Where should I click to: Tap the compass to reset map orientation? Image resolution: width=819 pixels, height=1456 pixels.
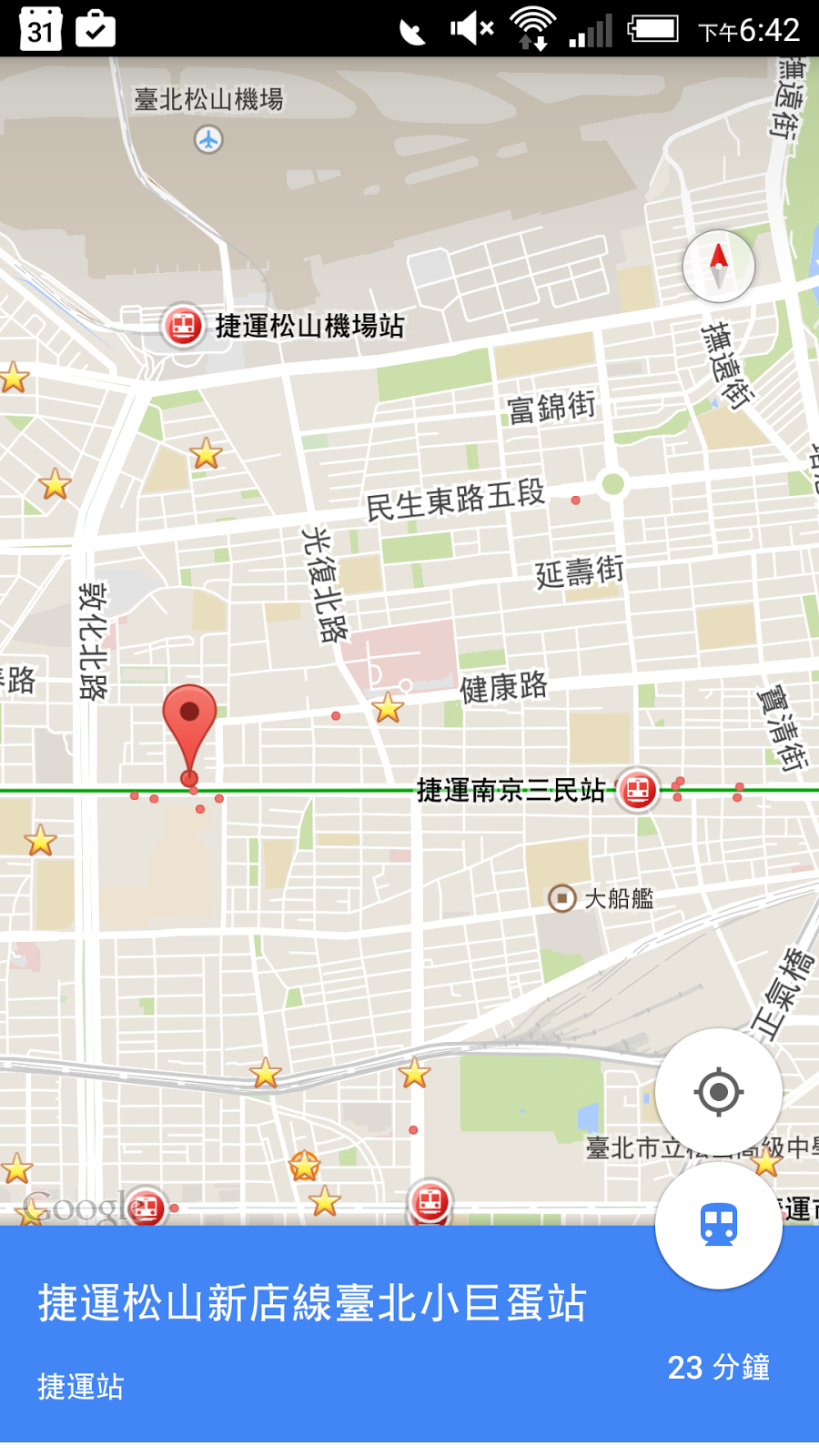[718, 266]
